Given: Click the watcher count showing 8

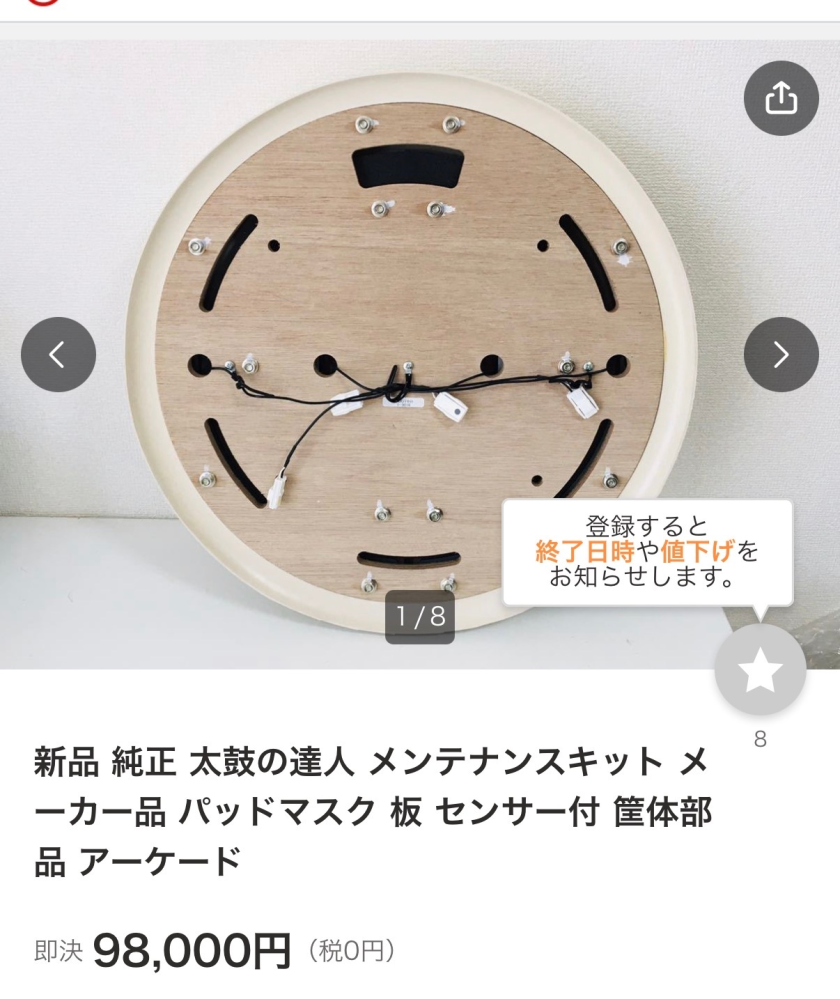Looking at the screenshot, I should tap(760, 740).
